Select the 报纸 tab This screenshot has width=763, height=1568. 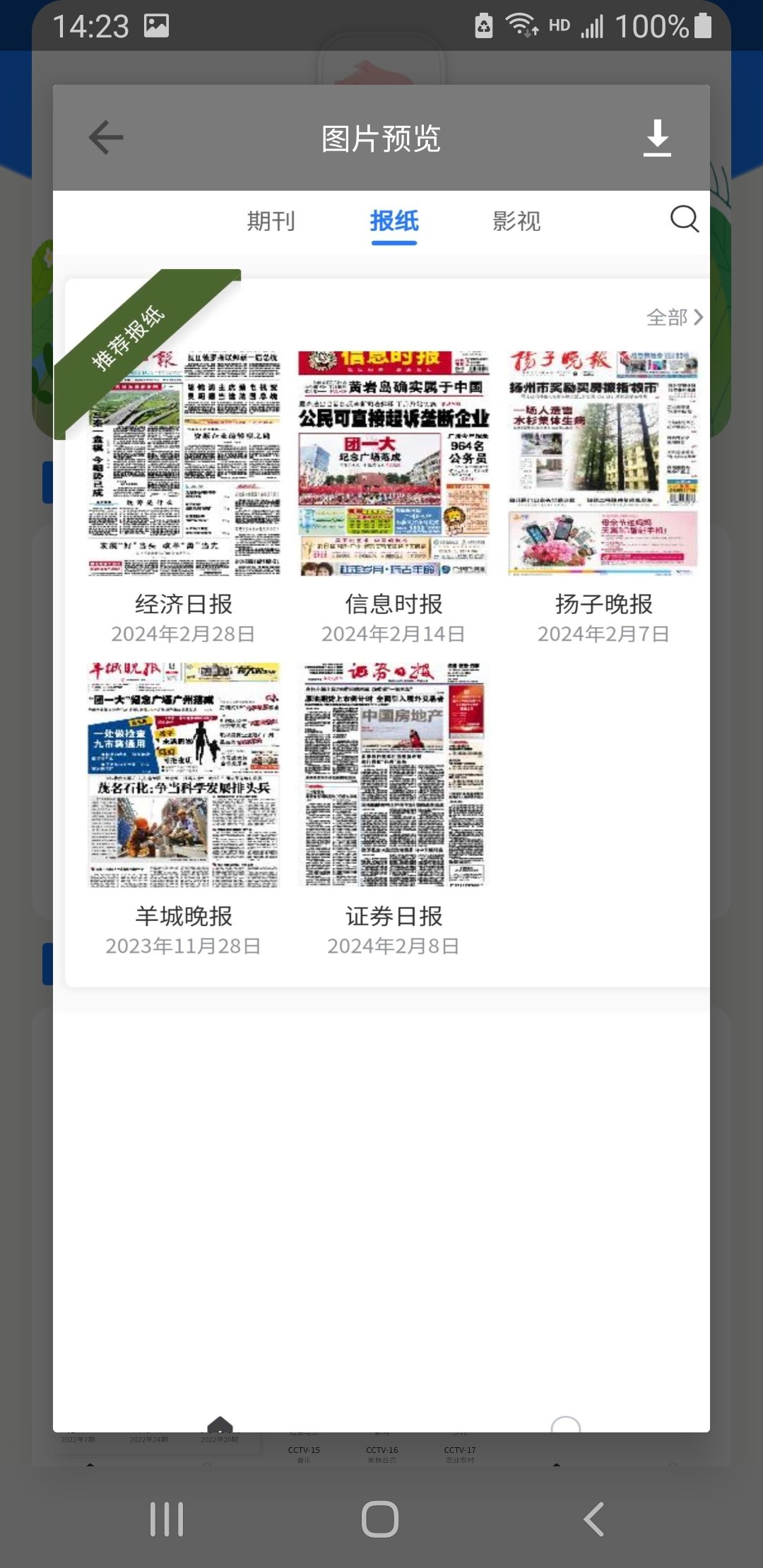394,221
